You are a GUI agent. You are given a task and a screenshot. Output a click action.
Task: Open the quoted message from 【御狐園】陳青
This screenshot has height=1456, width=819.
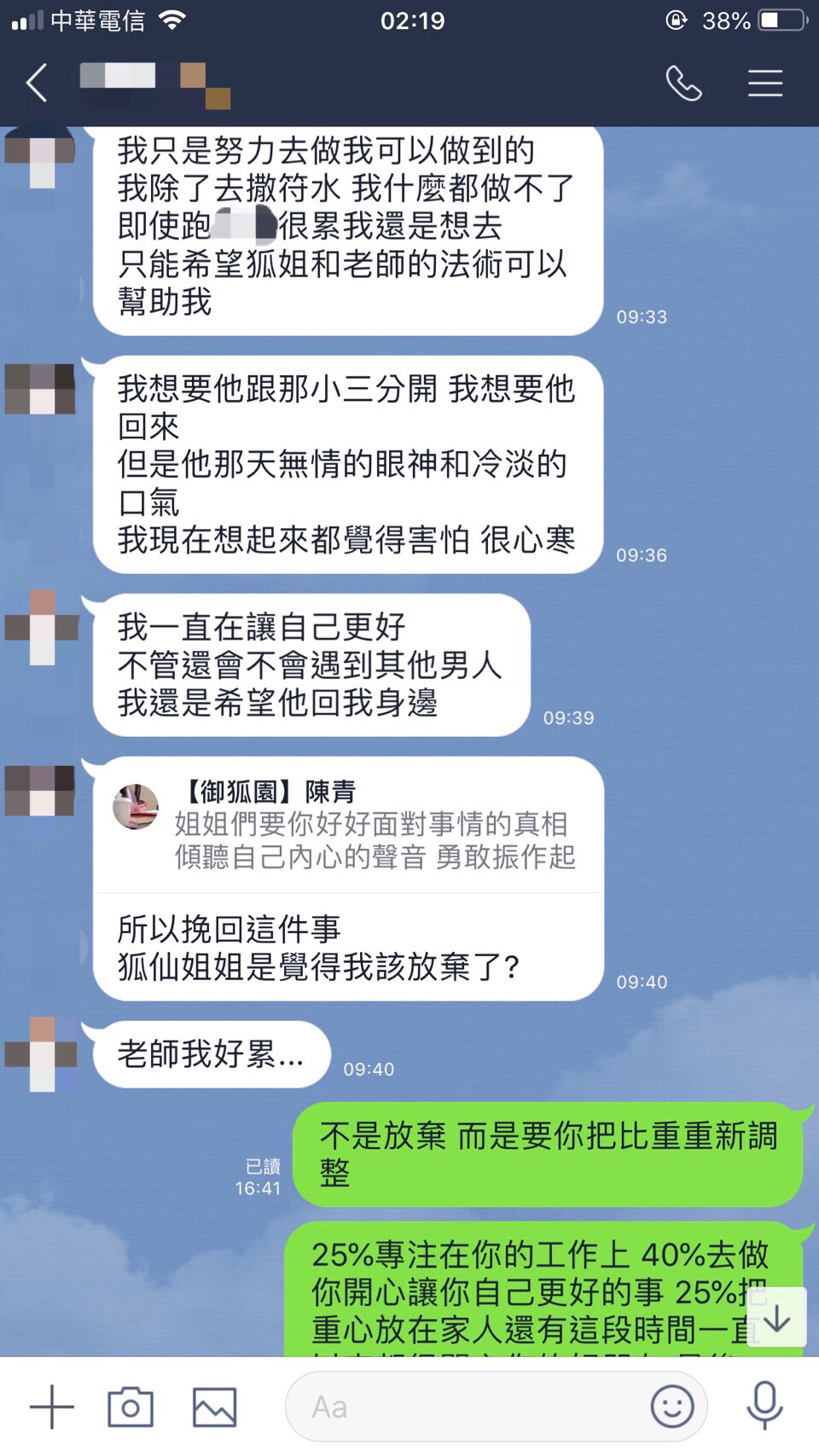[x=348, y=826]
